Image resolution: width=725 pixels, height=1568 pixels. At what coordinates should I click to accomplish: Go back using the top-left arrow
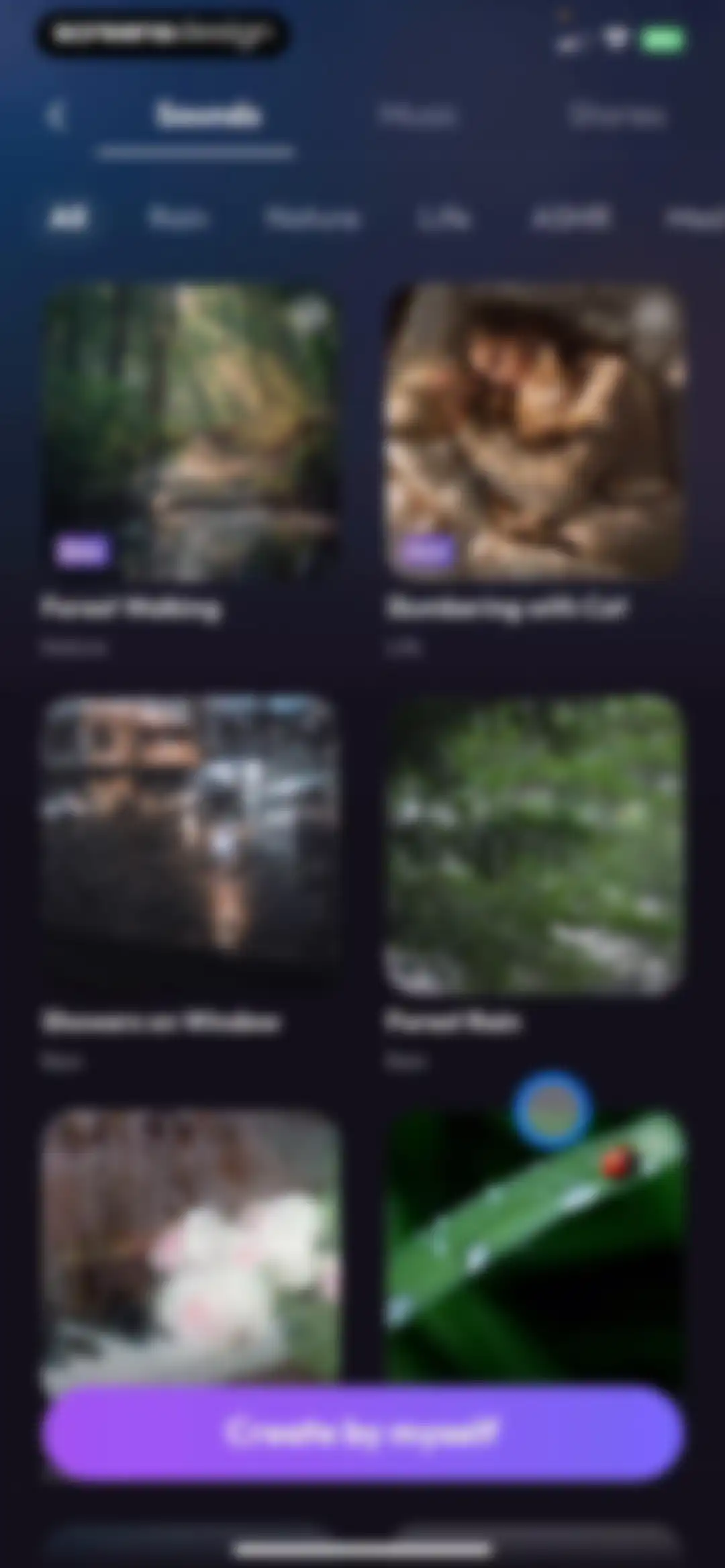(56, 116)
